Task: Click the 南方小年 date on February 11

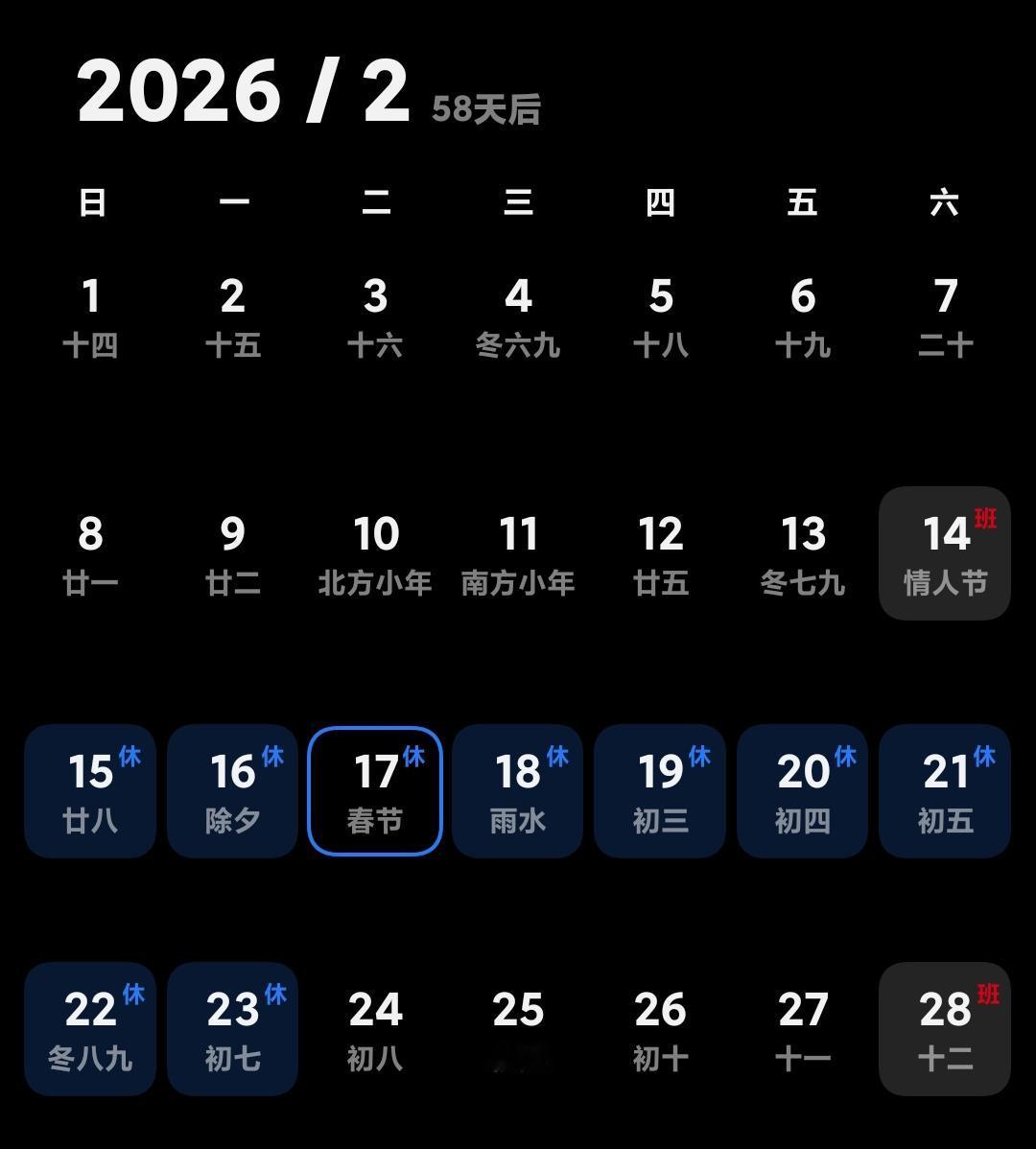Action: (x=517, y=553)
